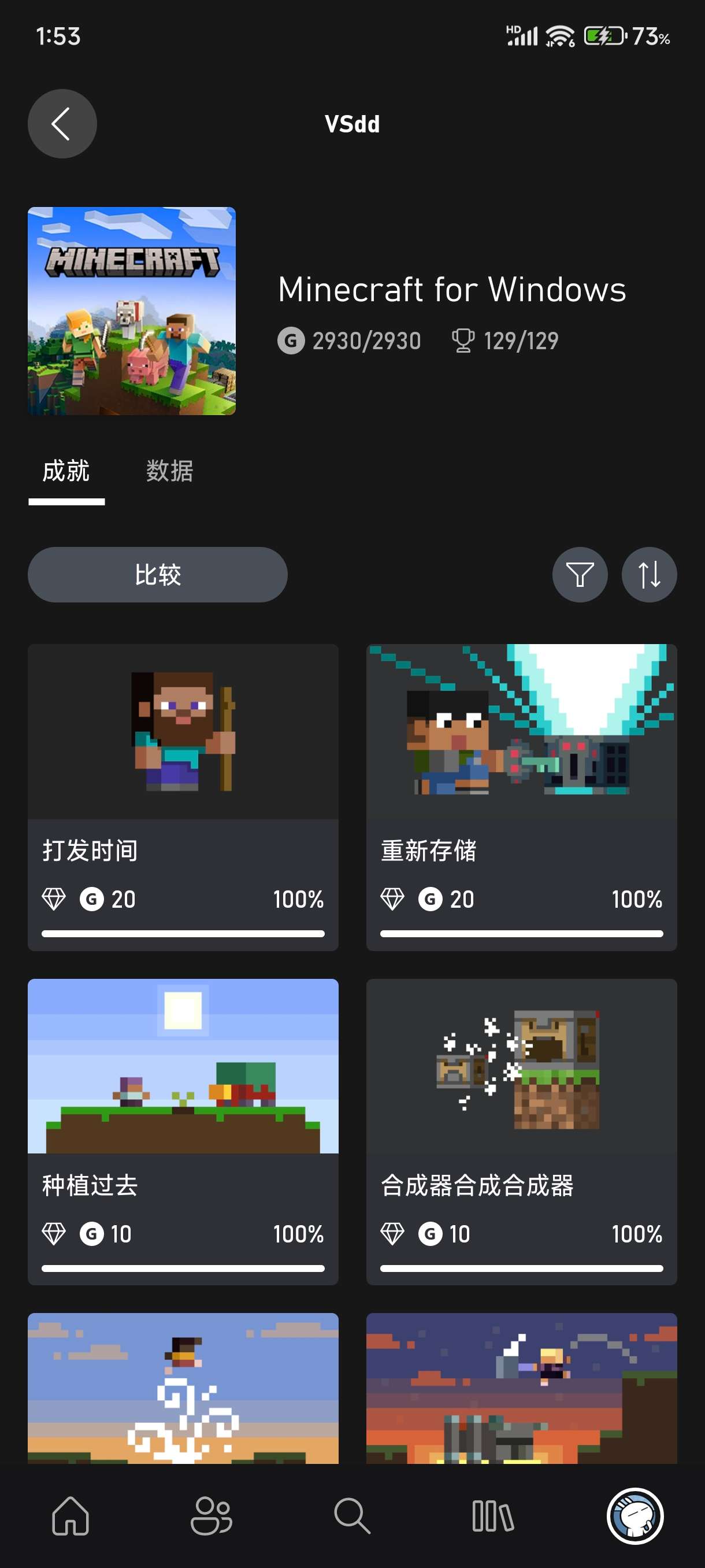The height and width of the screenshot is (1568, 705).
Task: Open the Search tab
Action: point(352,1515)
